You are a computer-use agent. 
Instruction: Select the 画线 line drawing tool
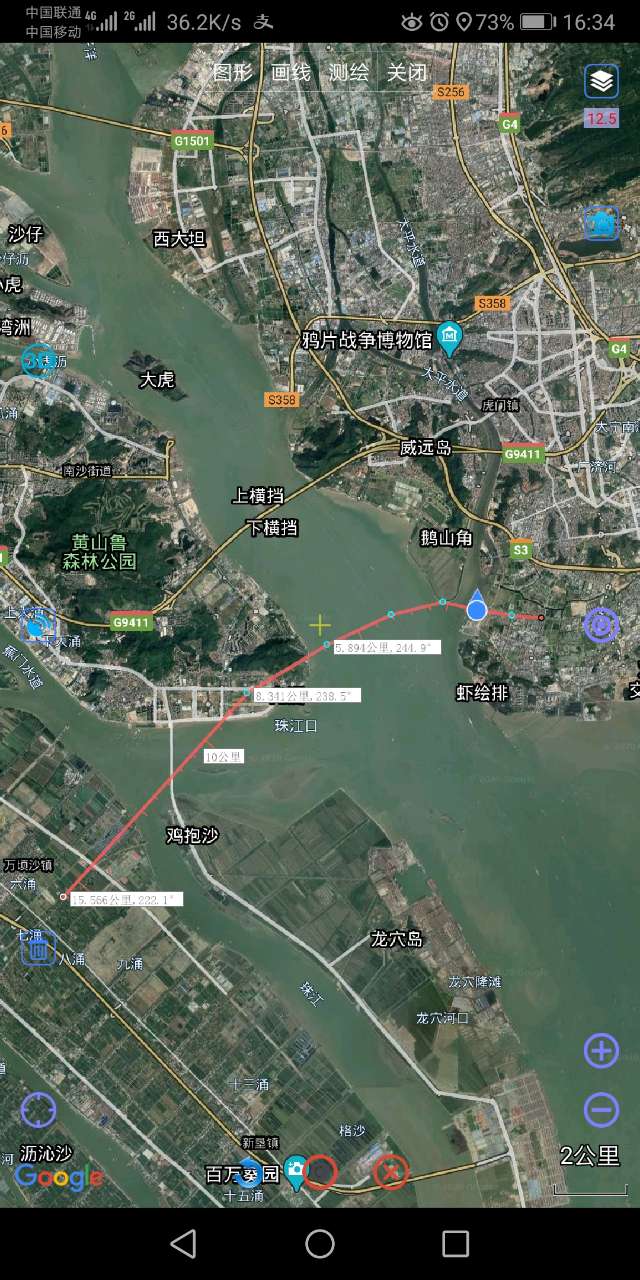[x=291, y=73]
